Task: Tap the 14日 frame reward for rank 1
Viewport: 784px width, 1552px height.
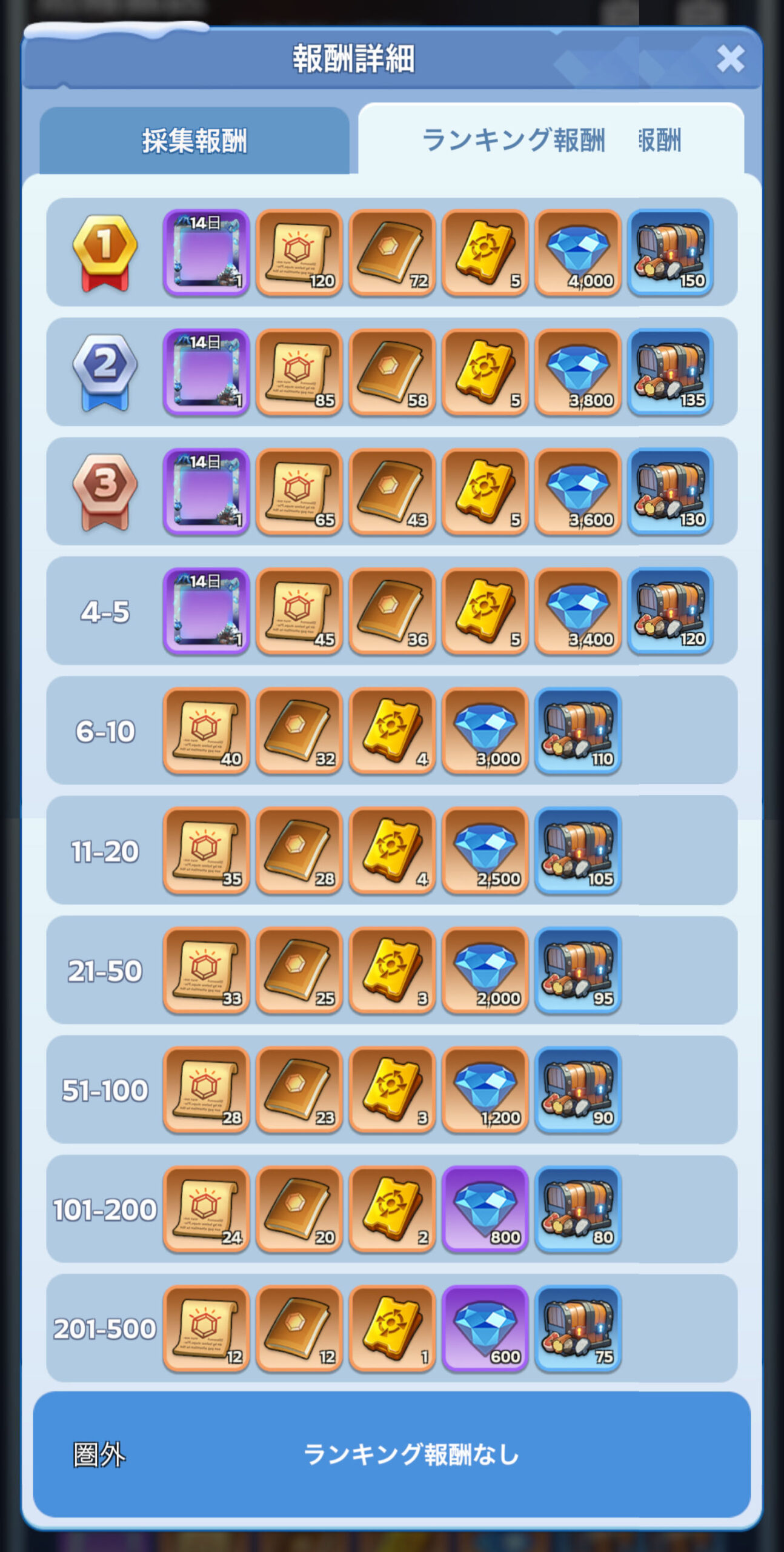Action: click(206, 252)
